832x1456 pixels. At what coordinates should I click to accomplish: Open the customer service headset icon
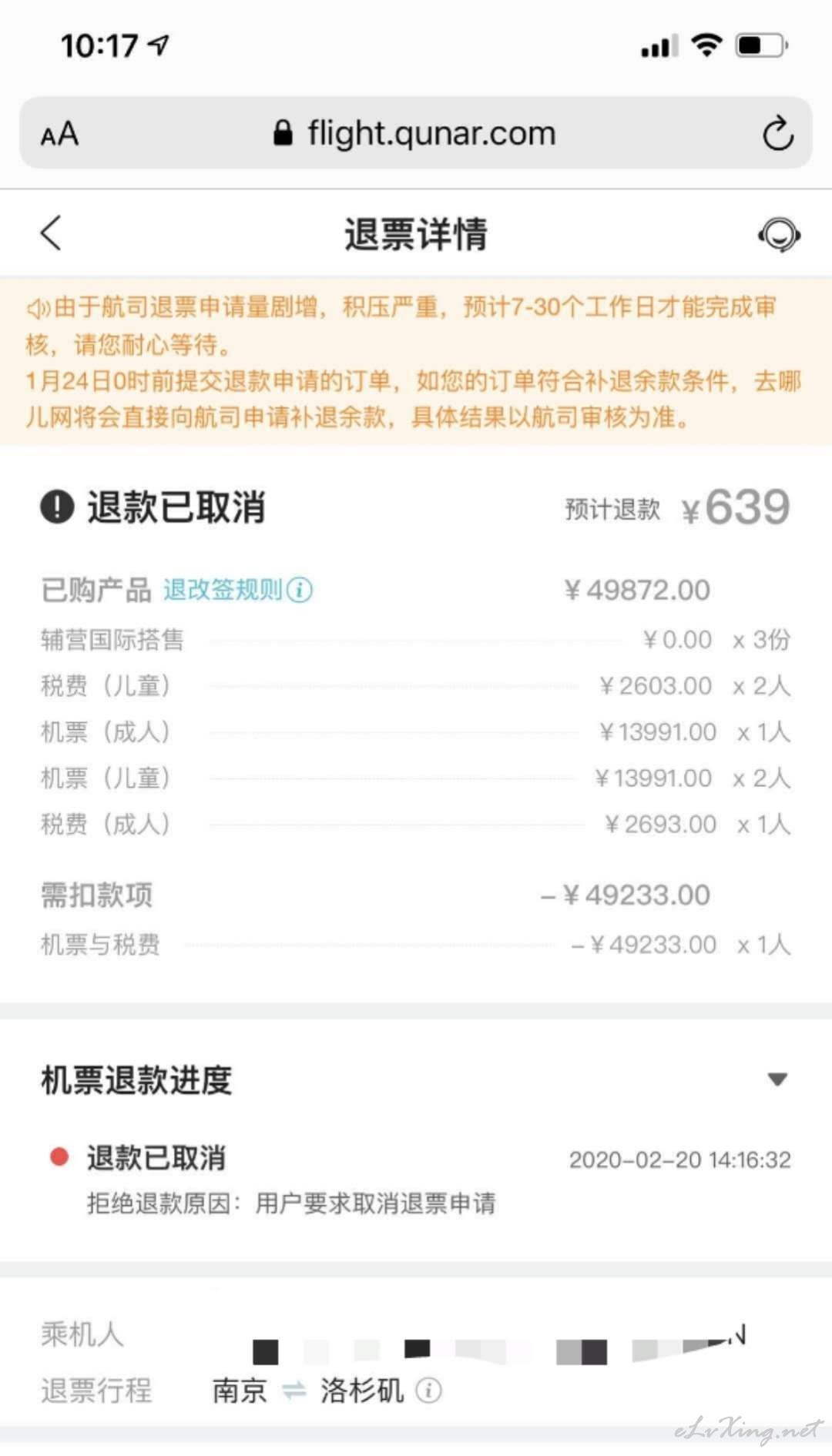click(x=779, y=234)
